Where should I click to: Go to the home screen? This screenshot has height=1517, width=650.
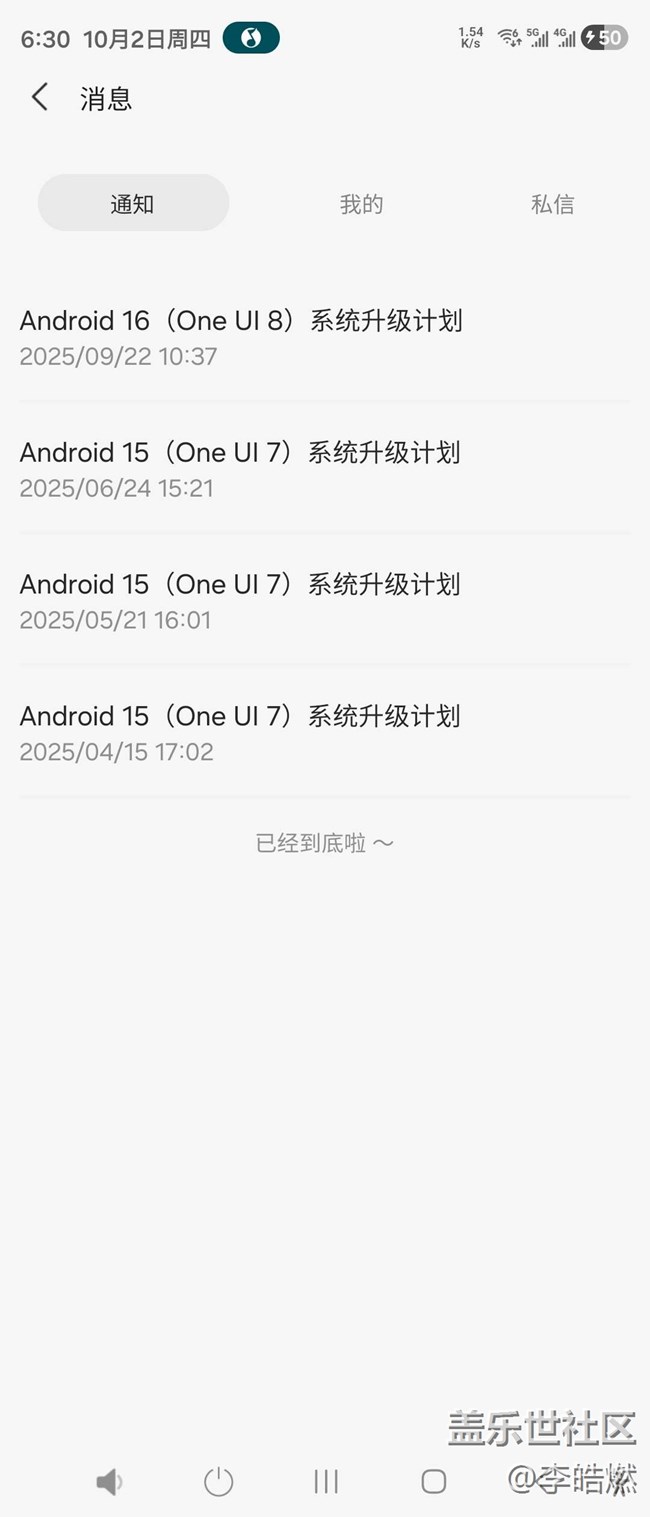point(433,1481)
